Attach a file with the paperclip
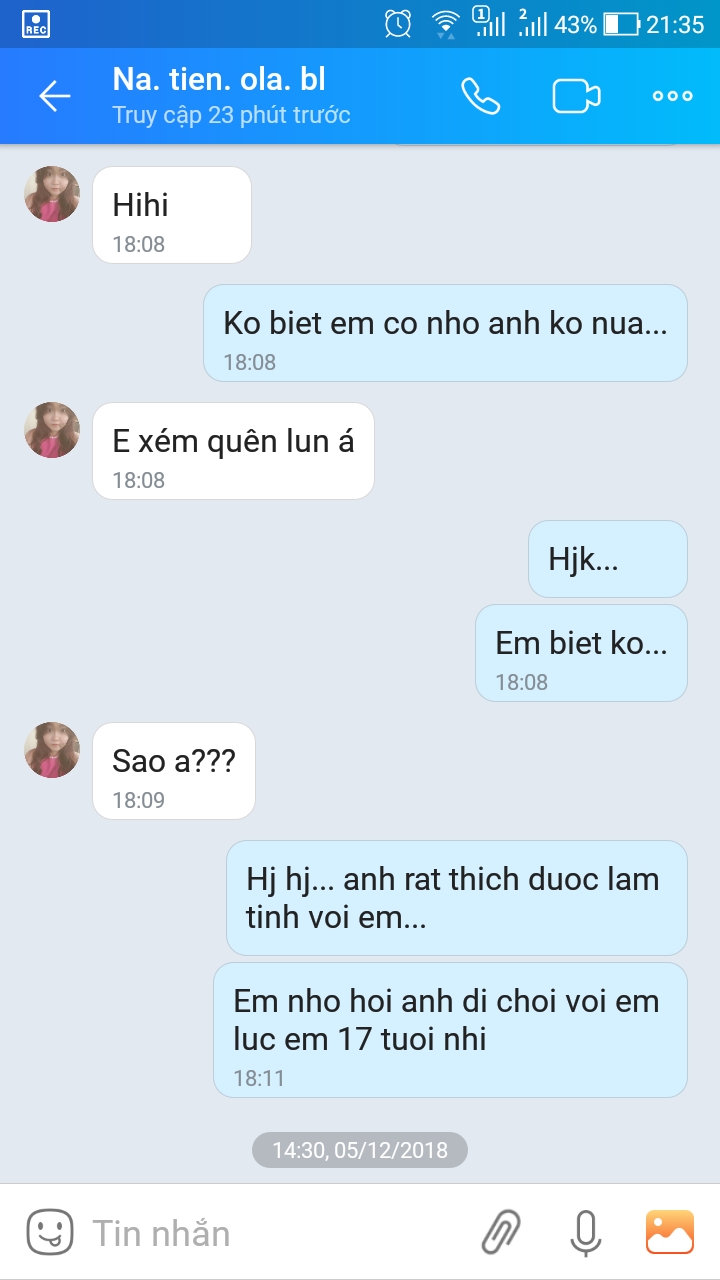This screenshot has width=720, height=1280. click(502, 1232)
